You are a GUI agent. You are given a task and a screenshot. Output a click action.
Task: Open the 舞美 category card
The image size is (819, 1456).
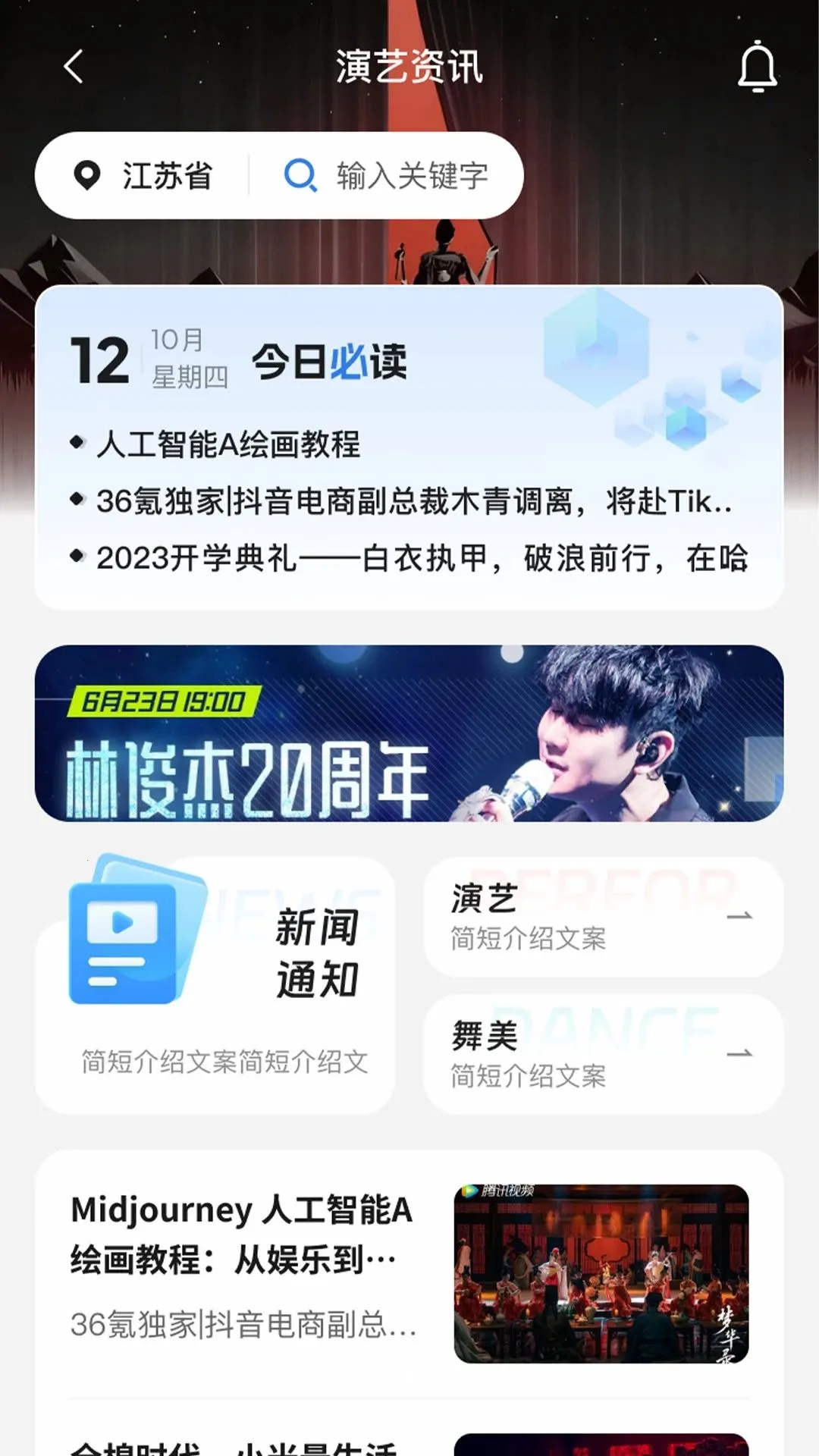[x=604, y=1054]
